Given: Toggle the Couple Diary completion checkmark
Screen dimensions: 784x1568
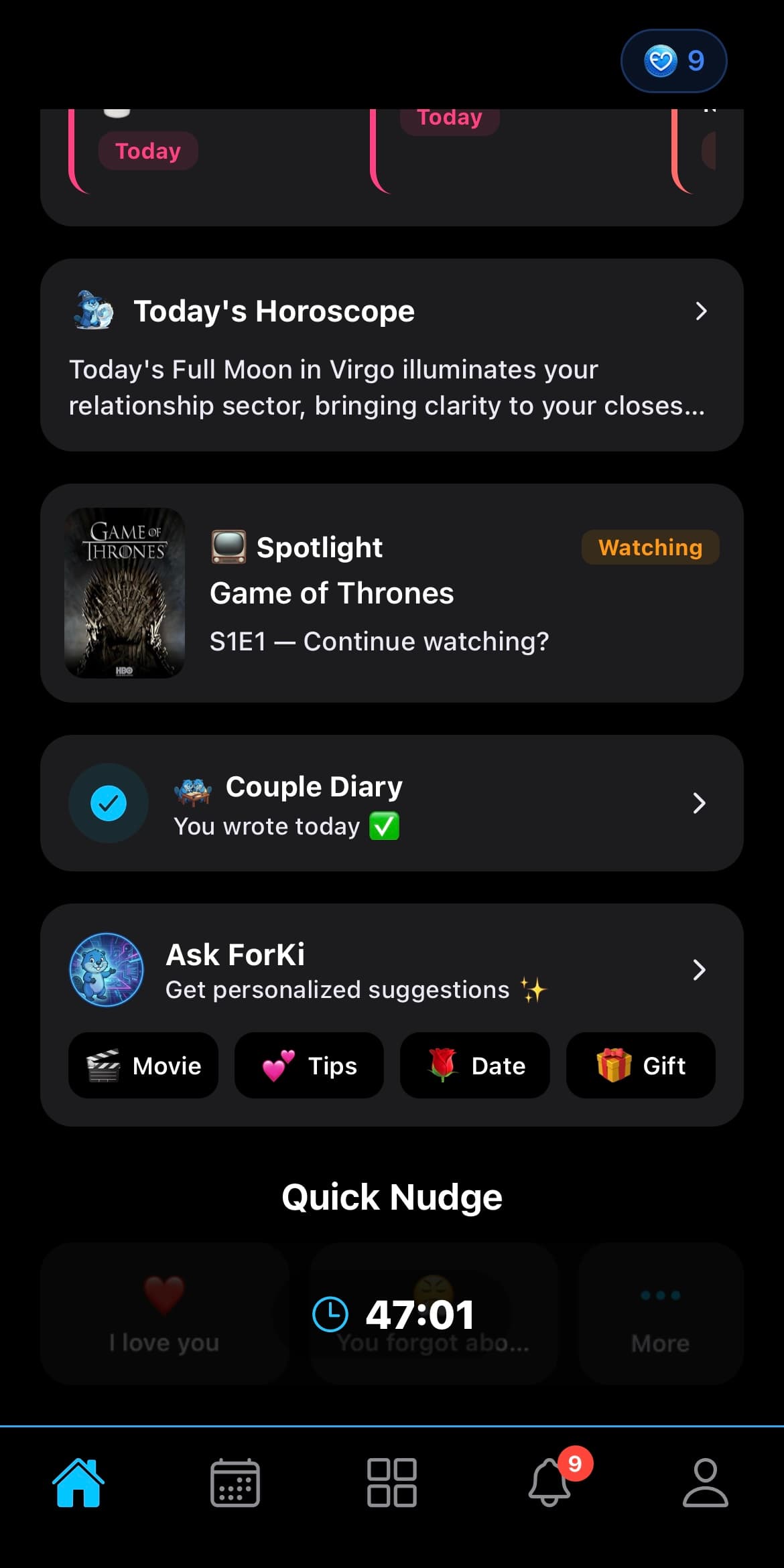Looking at the screenshot, I should [x=108, y=803].
